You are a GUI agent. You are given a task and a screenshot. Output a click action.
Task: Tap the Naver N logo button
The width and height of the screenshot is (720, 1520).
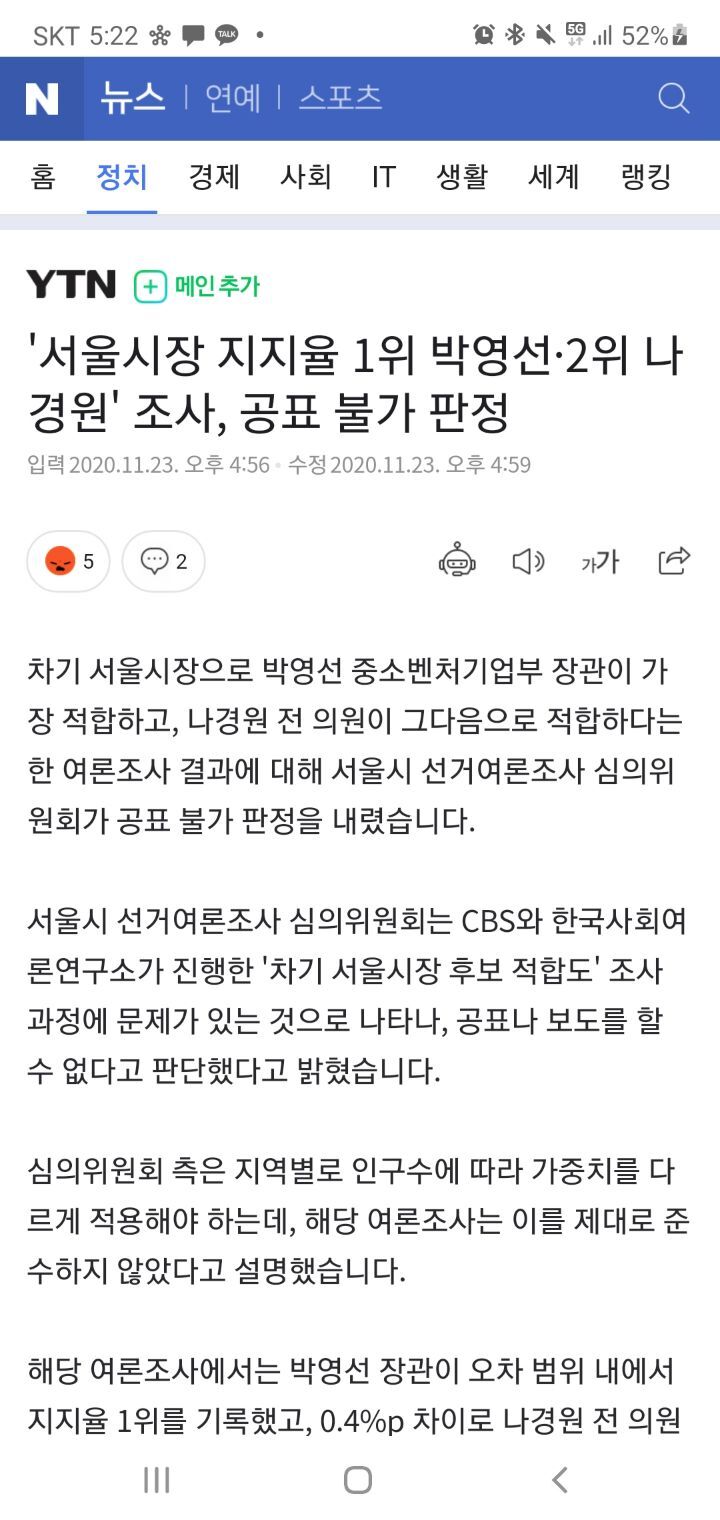point(42,98)
